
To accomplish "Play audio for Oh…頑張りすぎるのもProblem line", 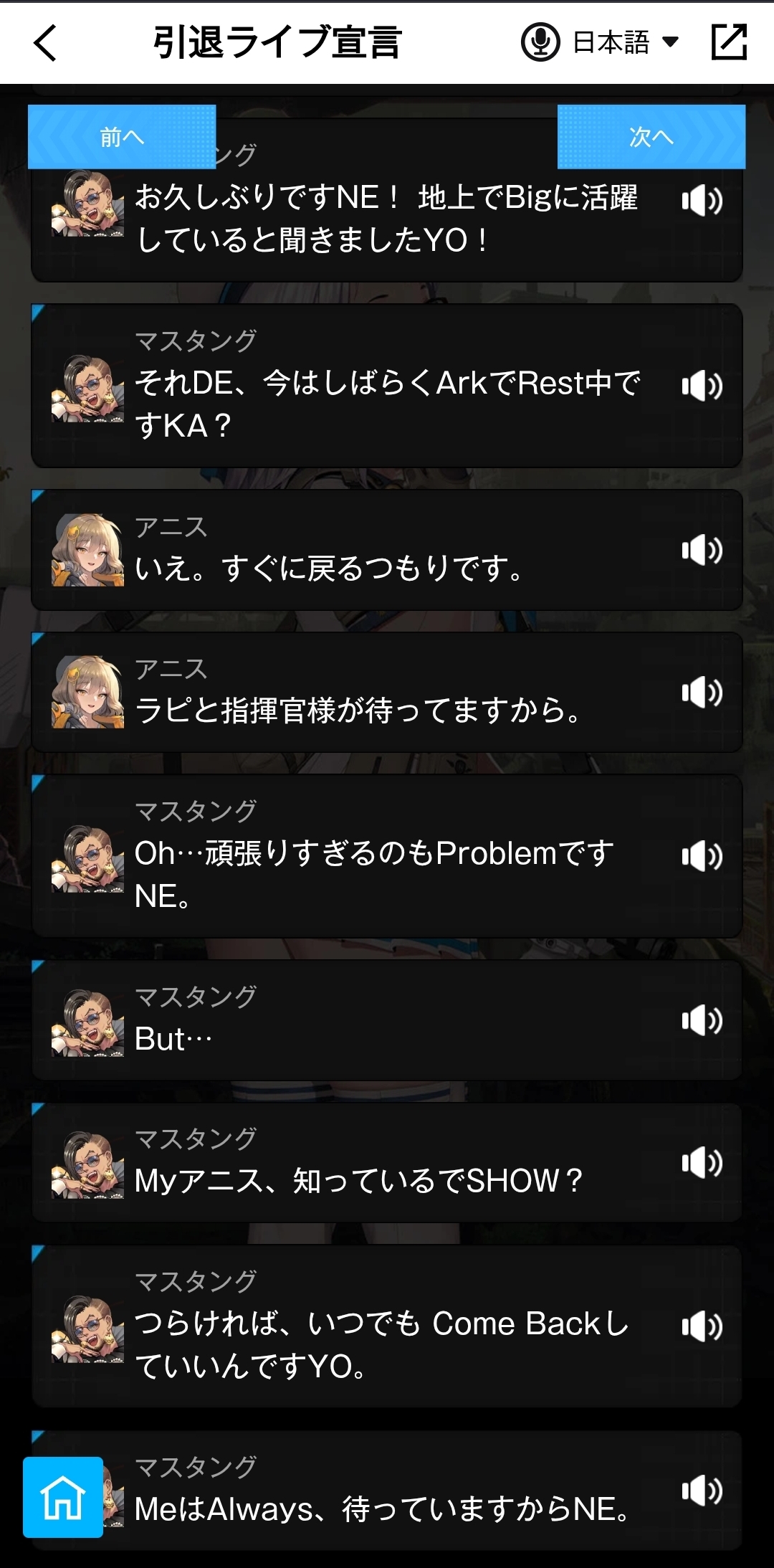I will (702, 856).
